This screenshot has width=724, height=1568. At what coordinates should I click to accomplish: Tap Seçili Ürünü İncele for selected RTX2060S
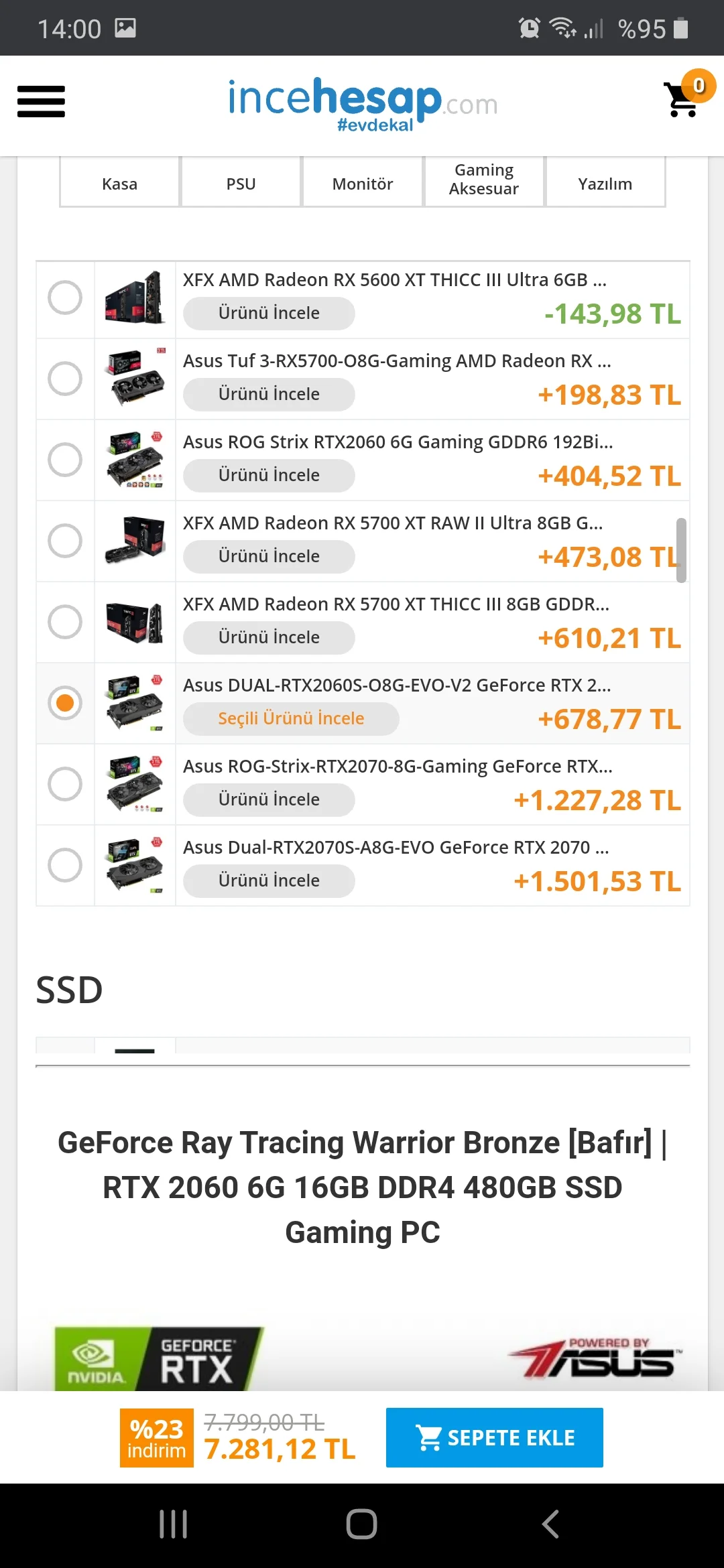click(291, 718)
